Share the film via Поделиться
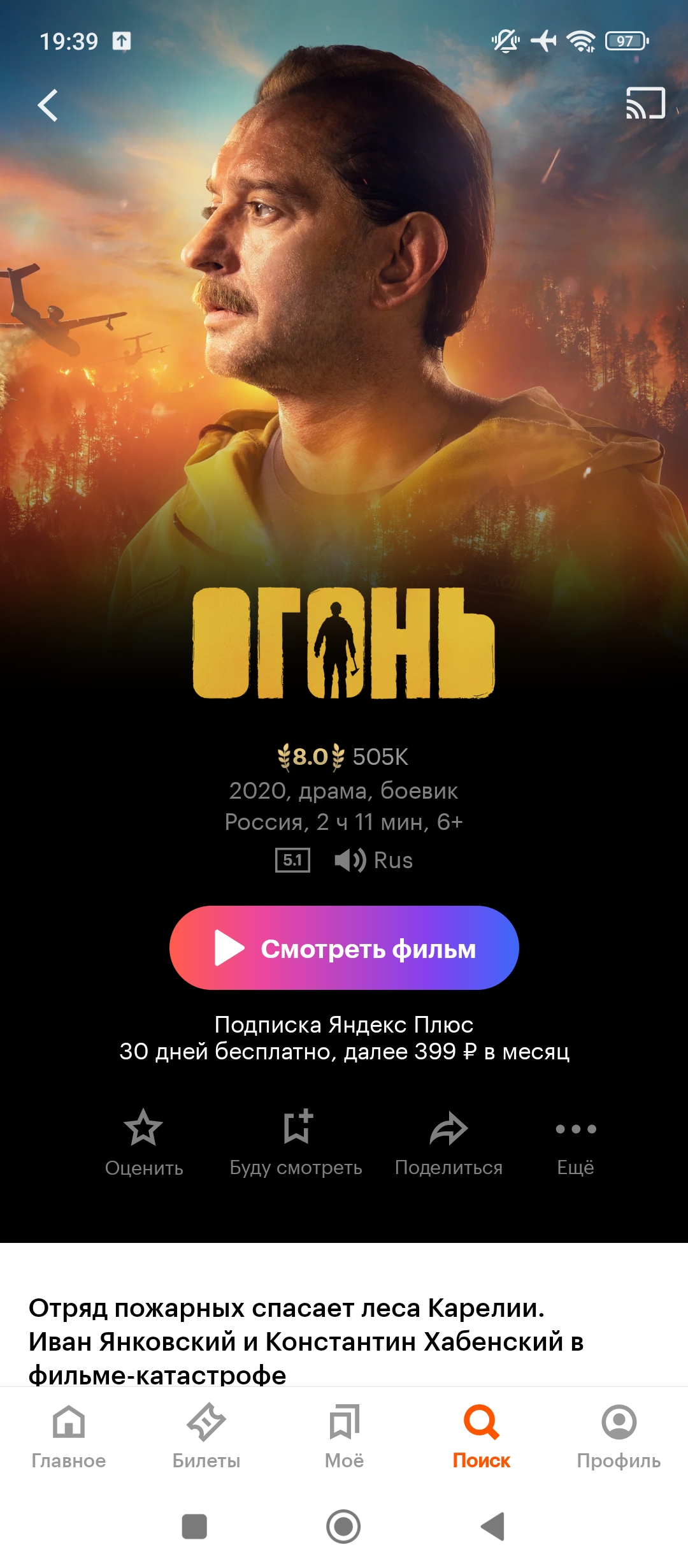The width and height of the screenshot is (688, 1568). 449,1143
